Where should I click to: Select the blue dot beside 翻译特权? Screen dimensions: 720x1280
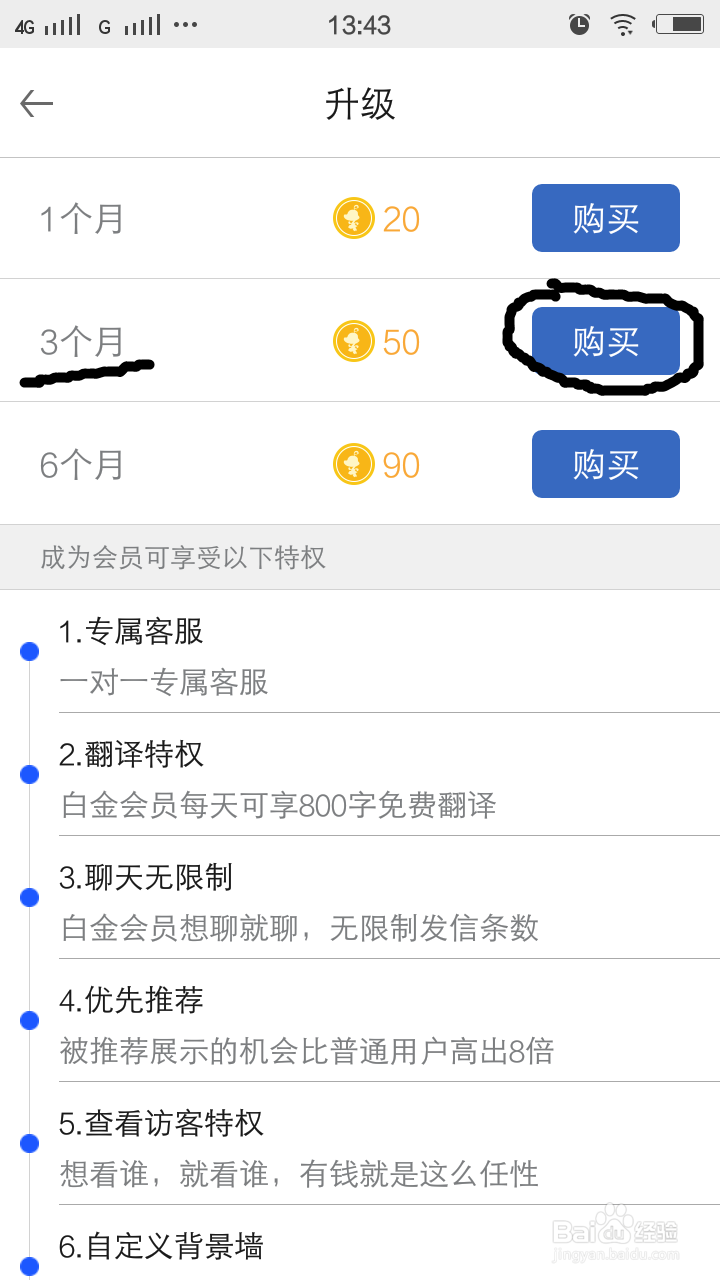(28, 774)
